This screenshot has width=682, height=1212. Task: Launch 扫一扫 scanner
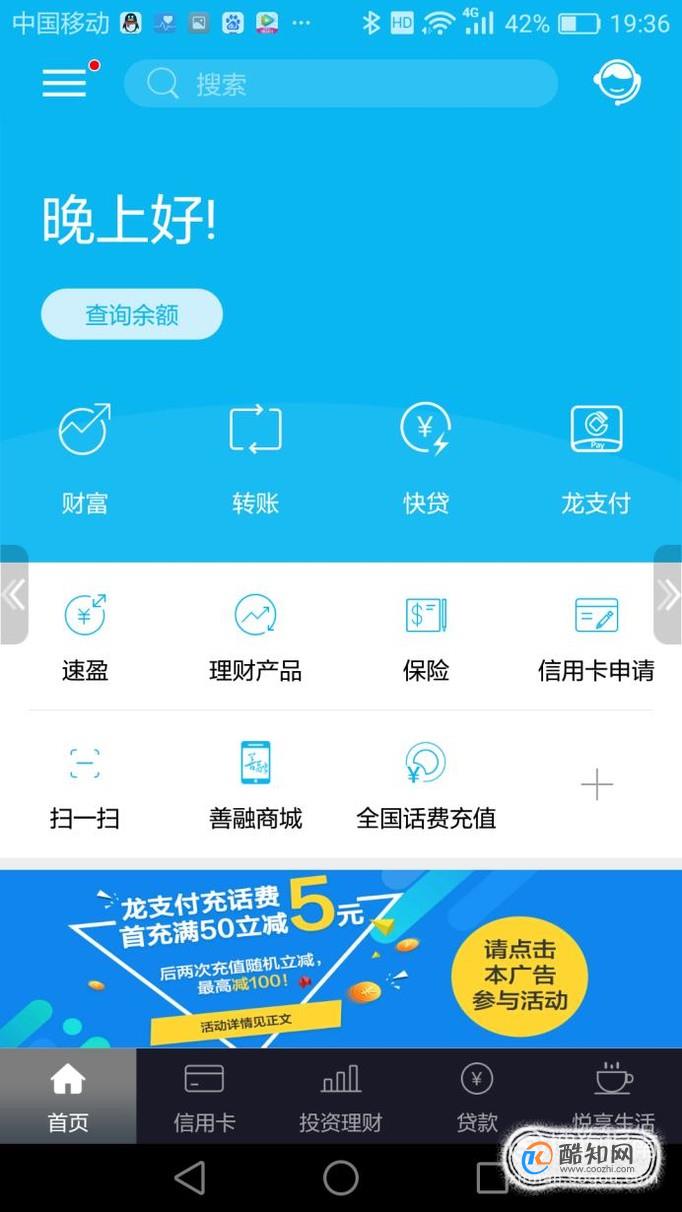click(x=85, y=786)
